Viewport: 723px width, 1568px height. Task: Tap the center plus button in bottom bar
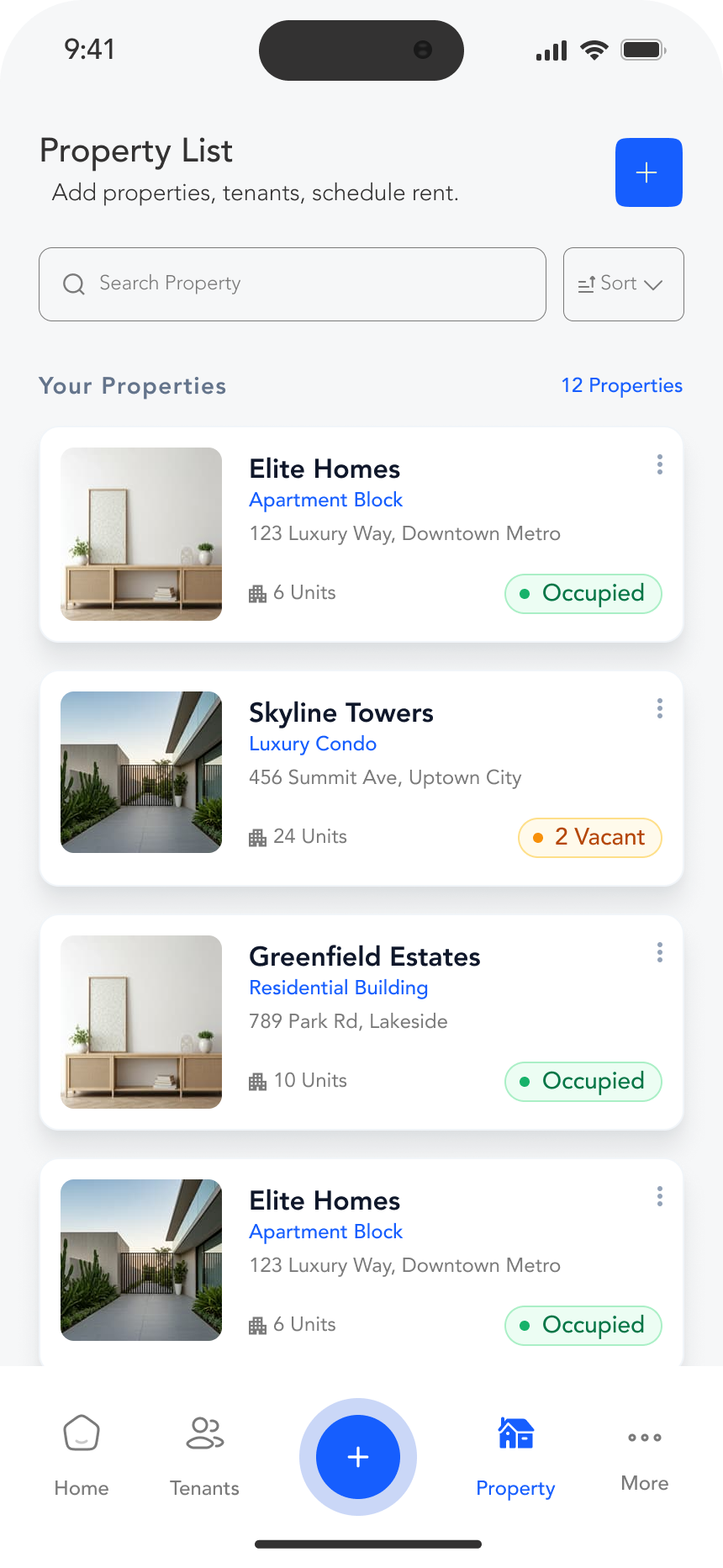(x=358, y=1457)
